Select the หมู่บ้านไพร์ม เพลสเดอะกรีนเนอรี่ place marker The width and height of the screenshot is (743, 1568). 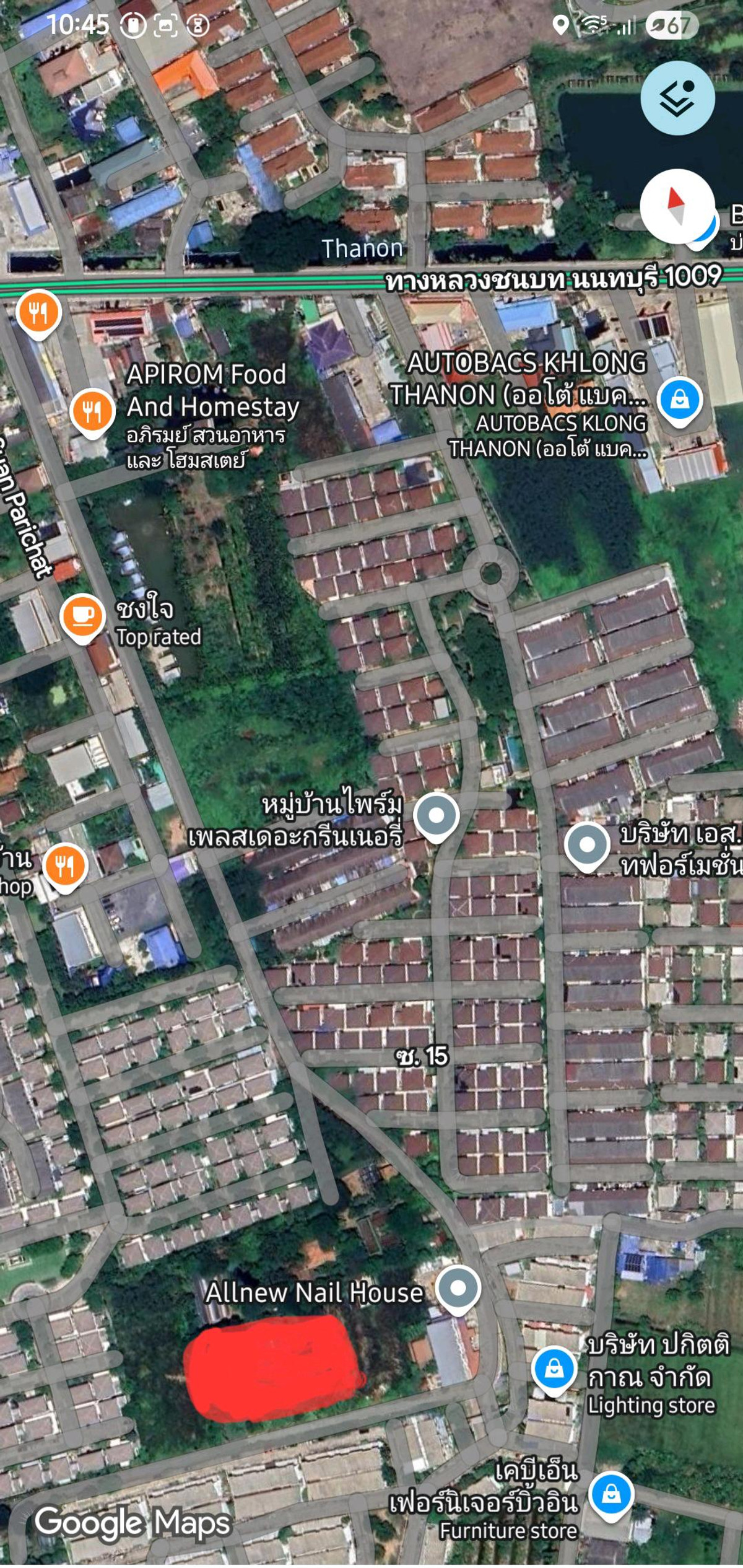click(437, 816)
